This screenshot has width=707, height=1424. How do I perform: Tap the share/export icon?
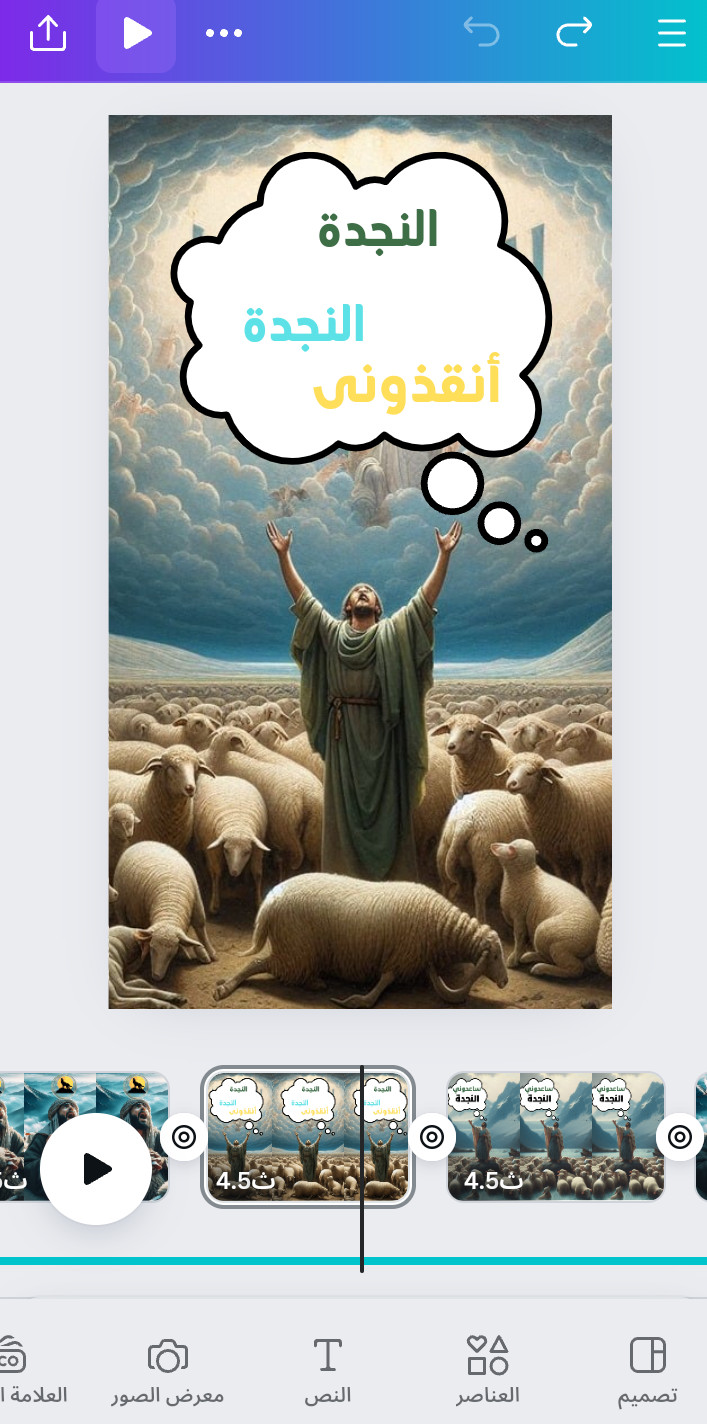[x=47, y=34]
